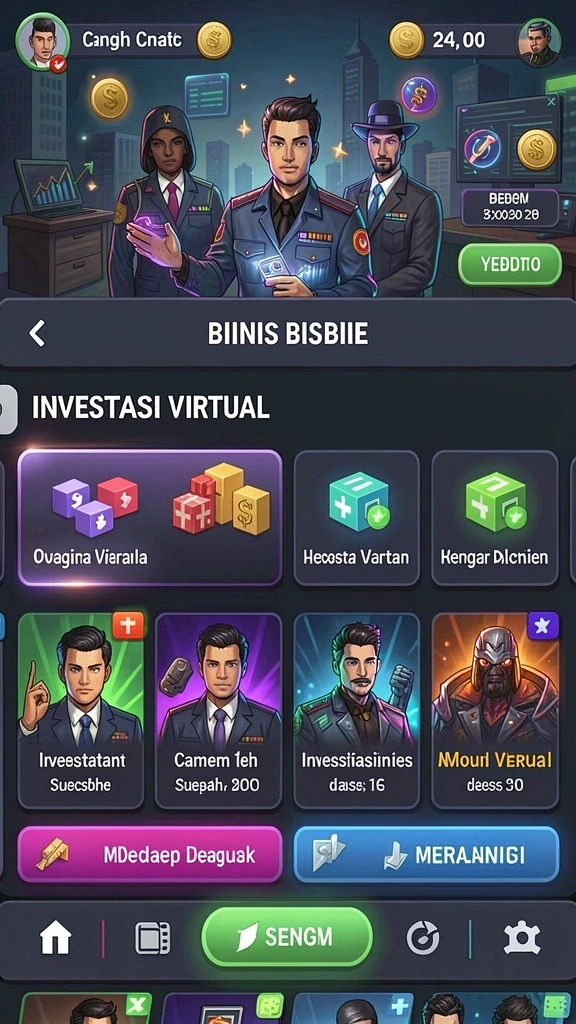Select the Invessiiasiinies character card

357,711
